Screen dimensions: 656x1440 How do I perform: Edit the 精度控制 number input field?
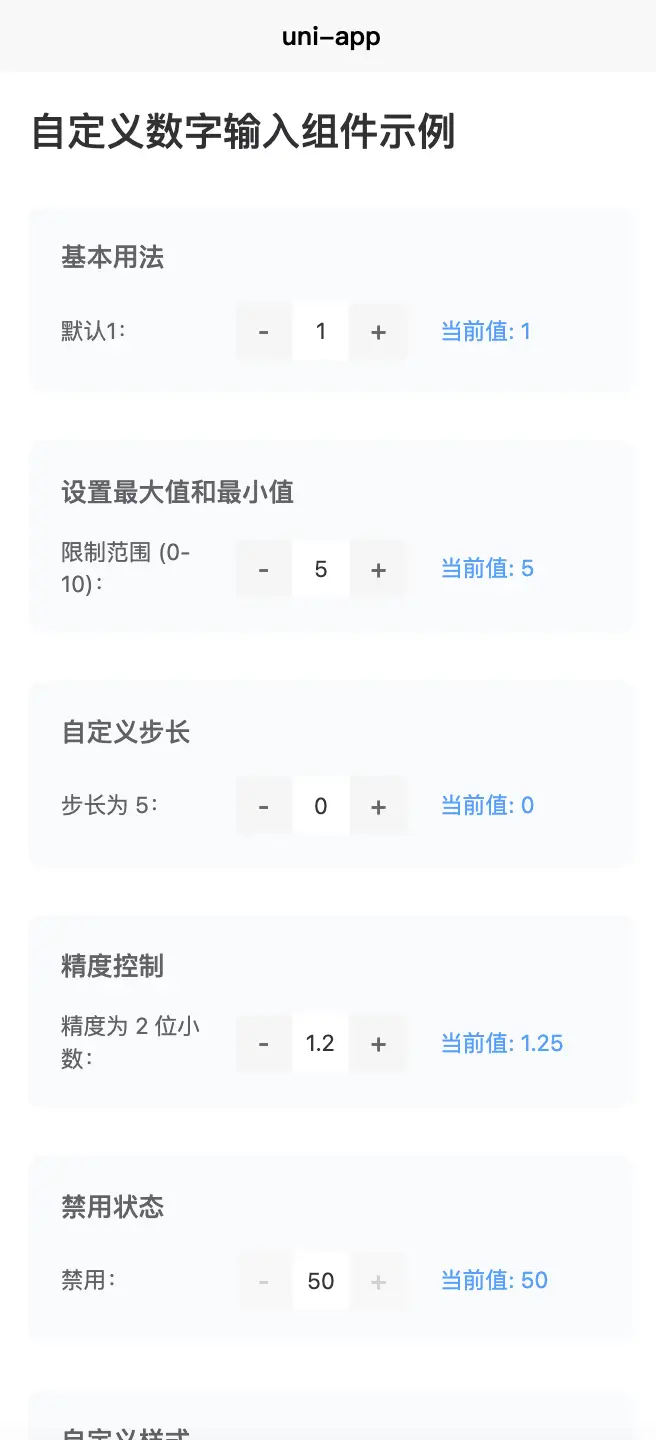tap(321, 1044)
